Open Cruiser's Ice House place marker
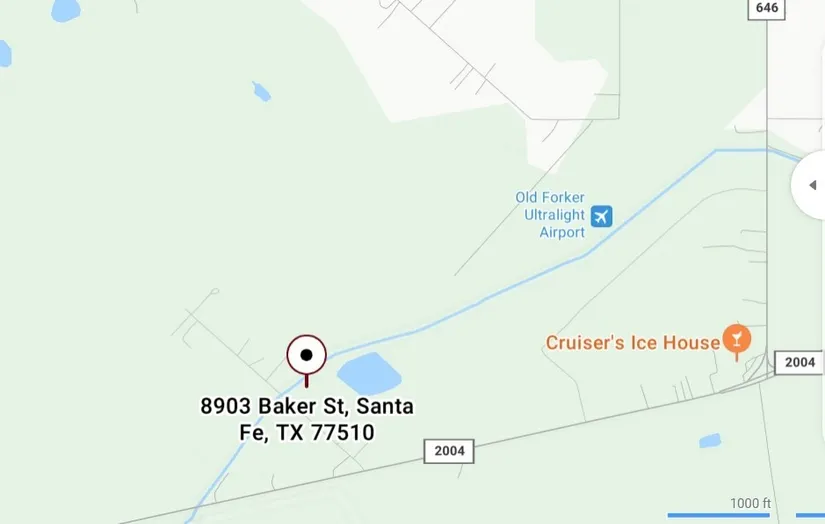Screen dimensions: 825x524 (x=737, y=341)
